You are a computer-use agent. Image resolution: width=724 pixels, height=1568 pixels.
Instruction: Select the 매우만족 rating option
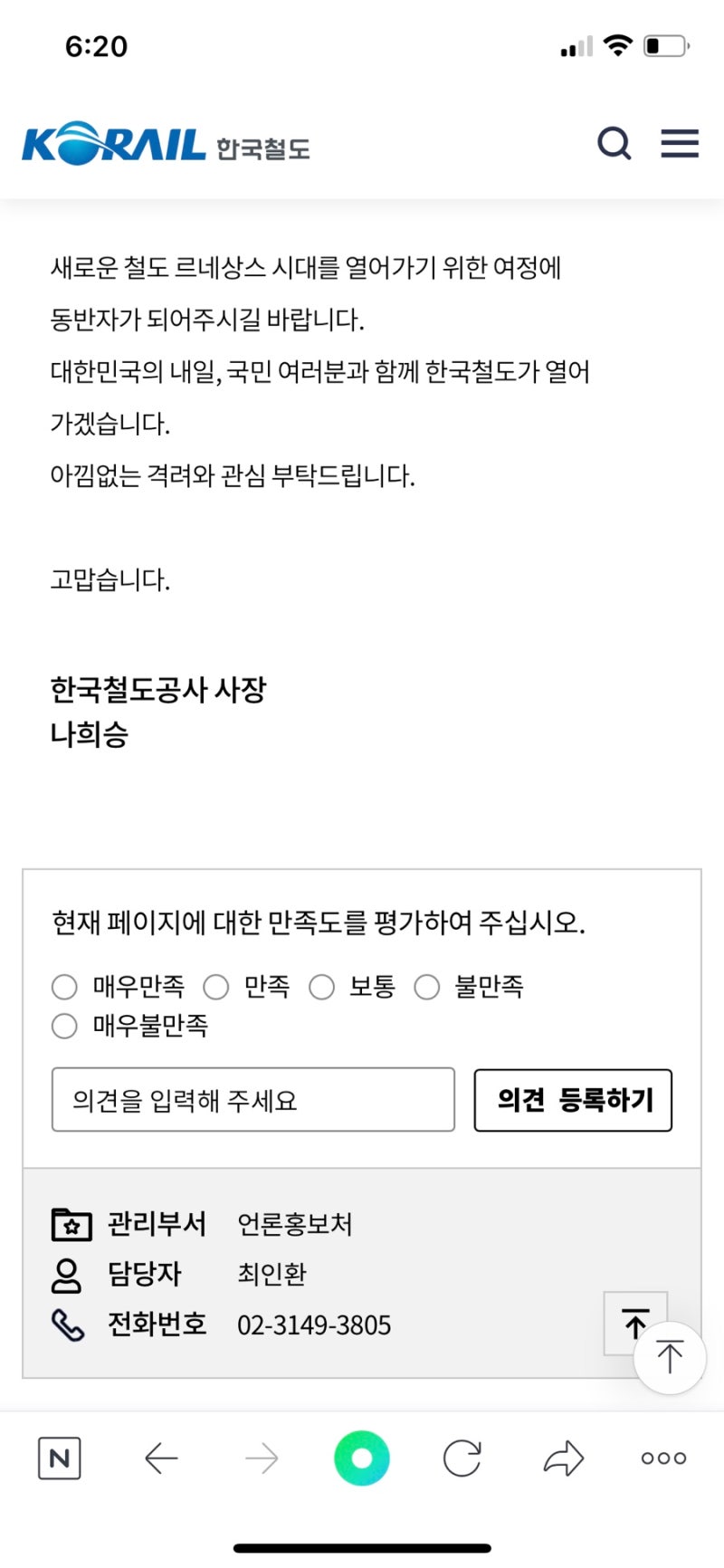point(64,987)
